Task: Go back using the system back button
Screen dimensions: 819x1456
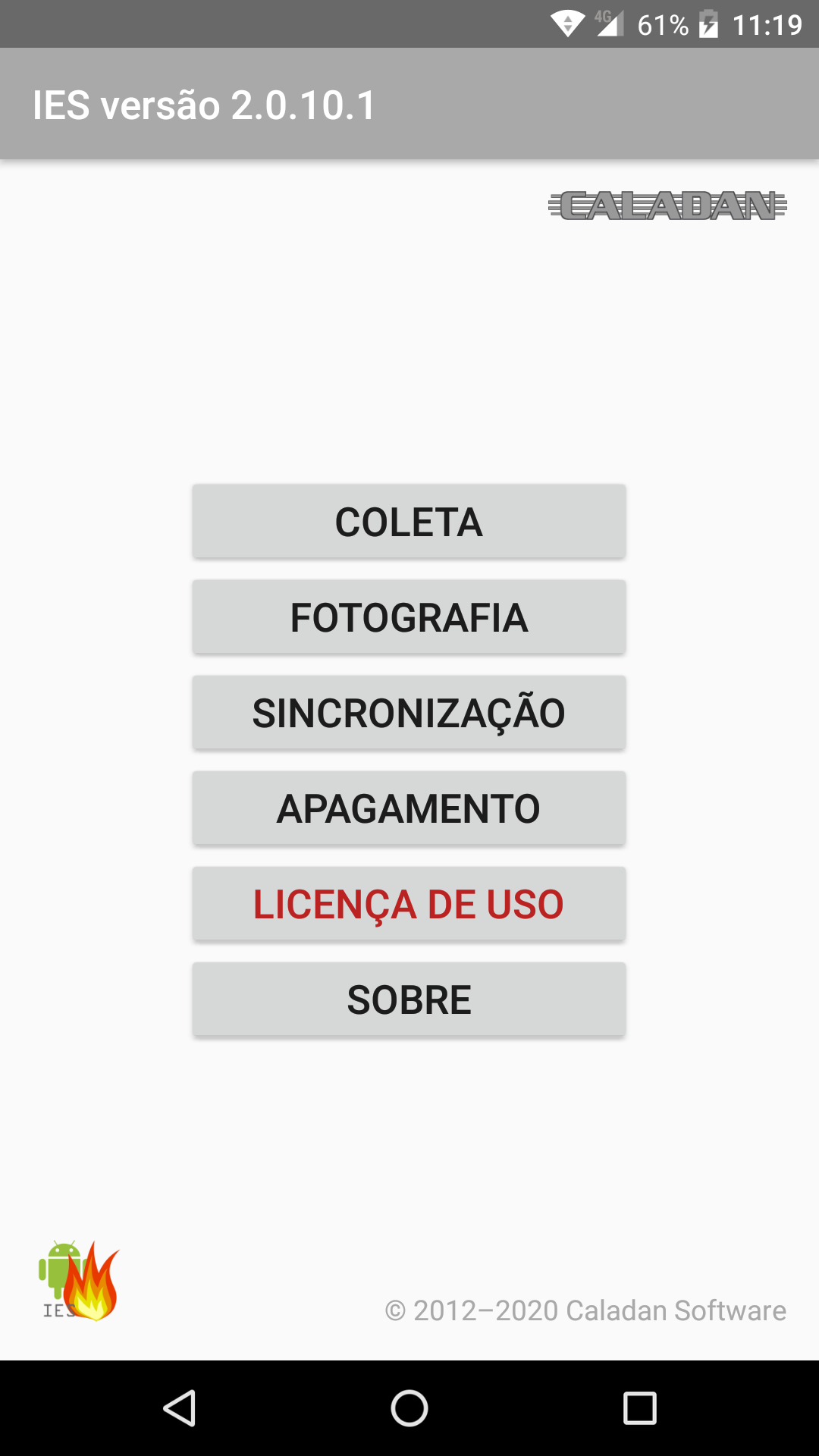Action: pos(180,1408)
